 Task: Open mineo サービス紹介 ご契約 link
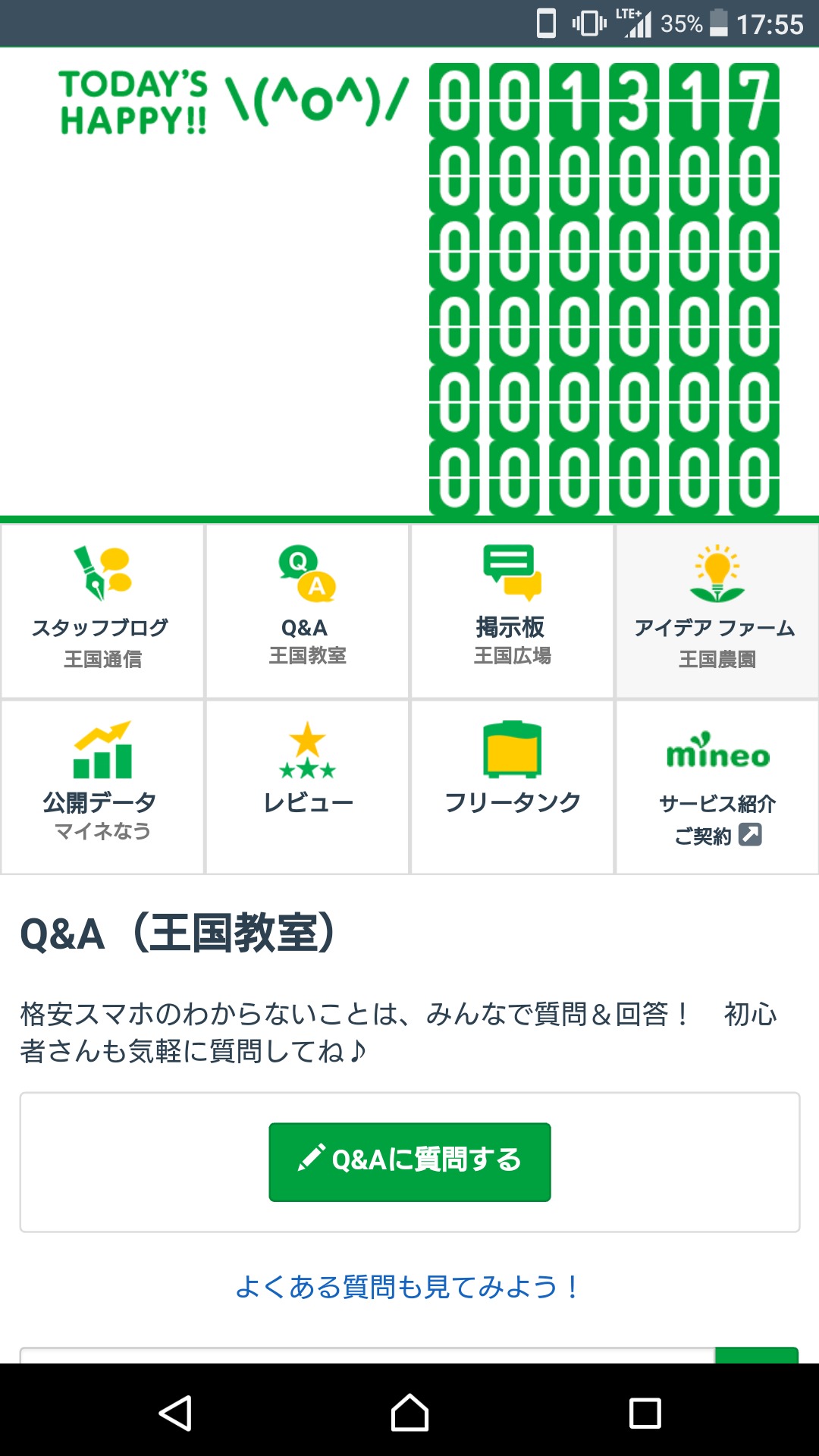click(717, 786)
